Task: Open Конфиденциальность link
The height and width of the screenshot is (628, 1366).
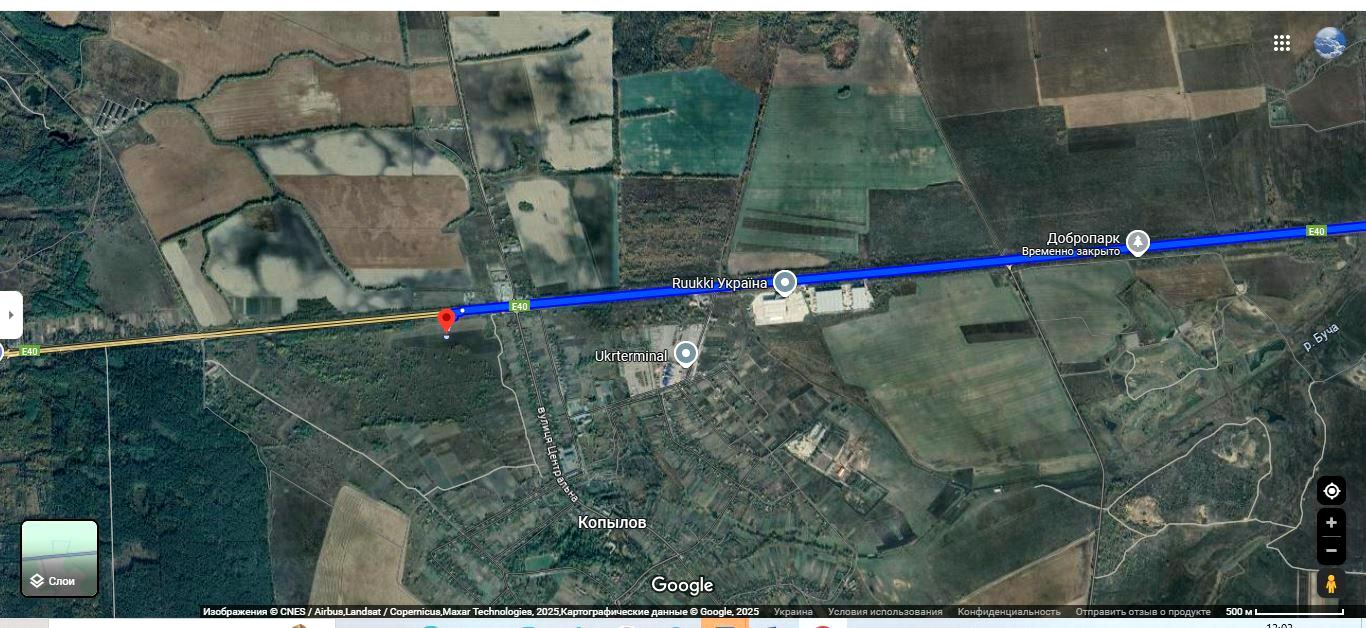Action: click(x=1008, y=612)
